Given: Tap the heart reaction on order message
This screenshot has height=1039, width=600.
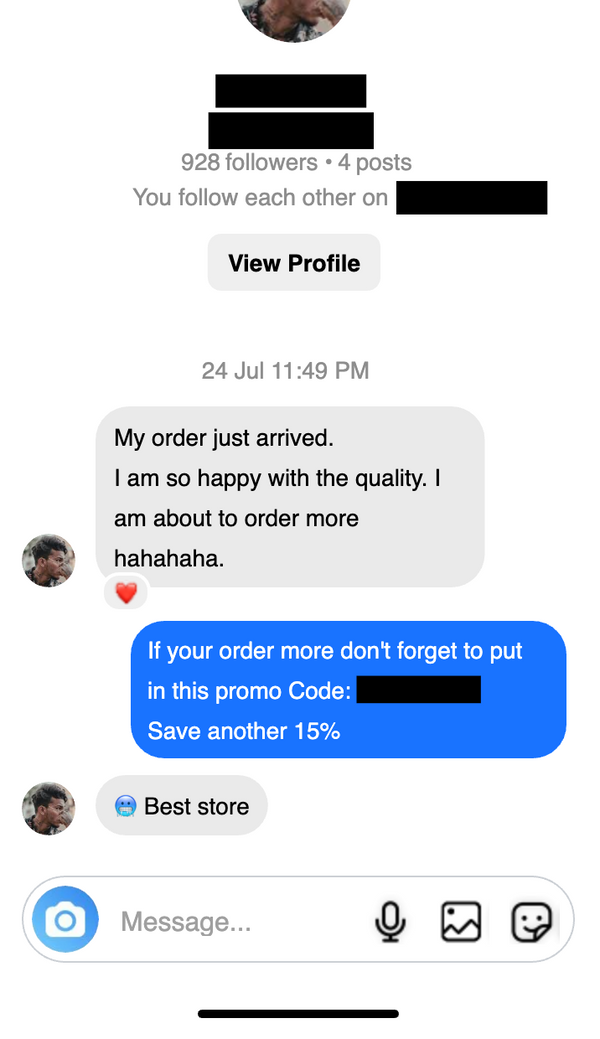Looking at the screenshot, I should (126, 593).
